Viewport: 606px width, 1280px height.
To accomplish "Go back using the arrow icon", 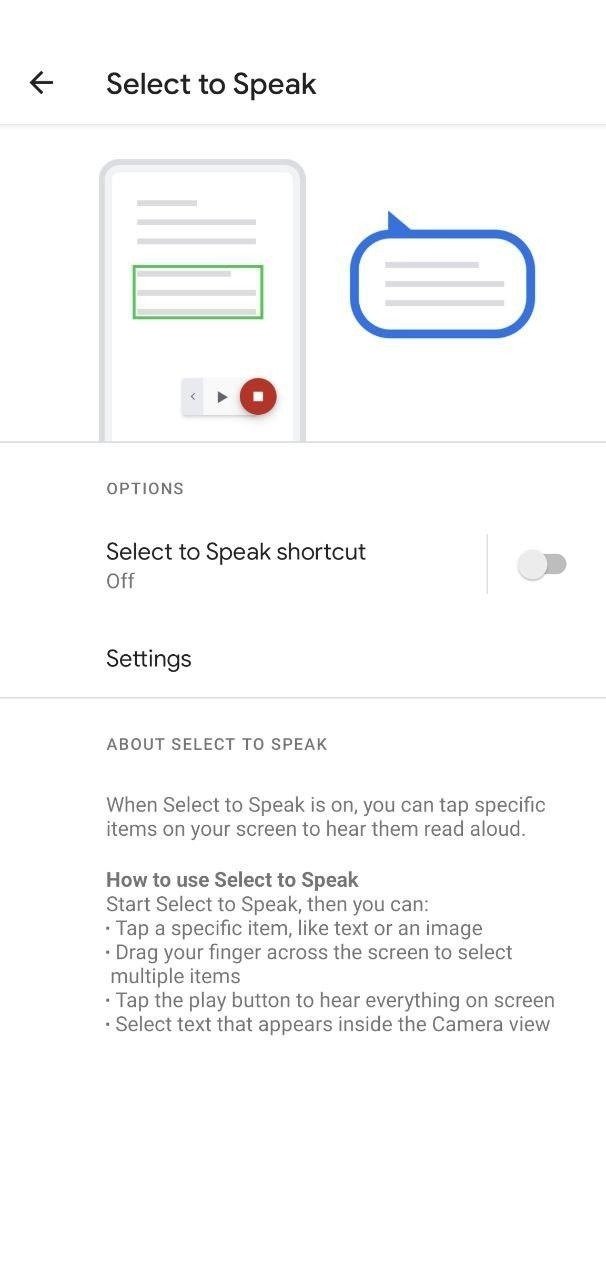I will point(41,83).
